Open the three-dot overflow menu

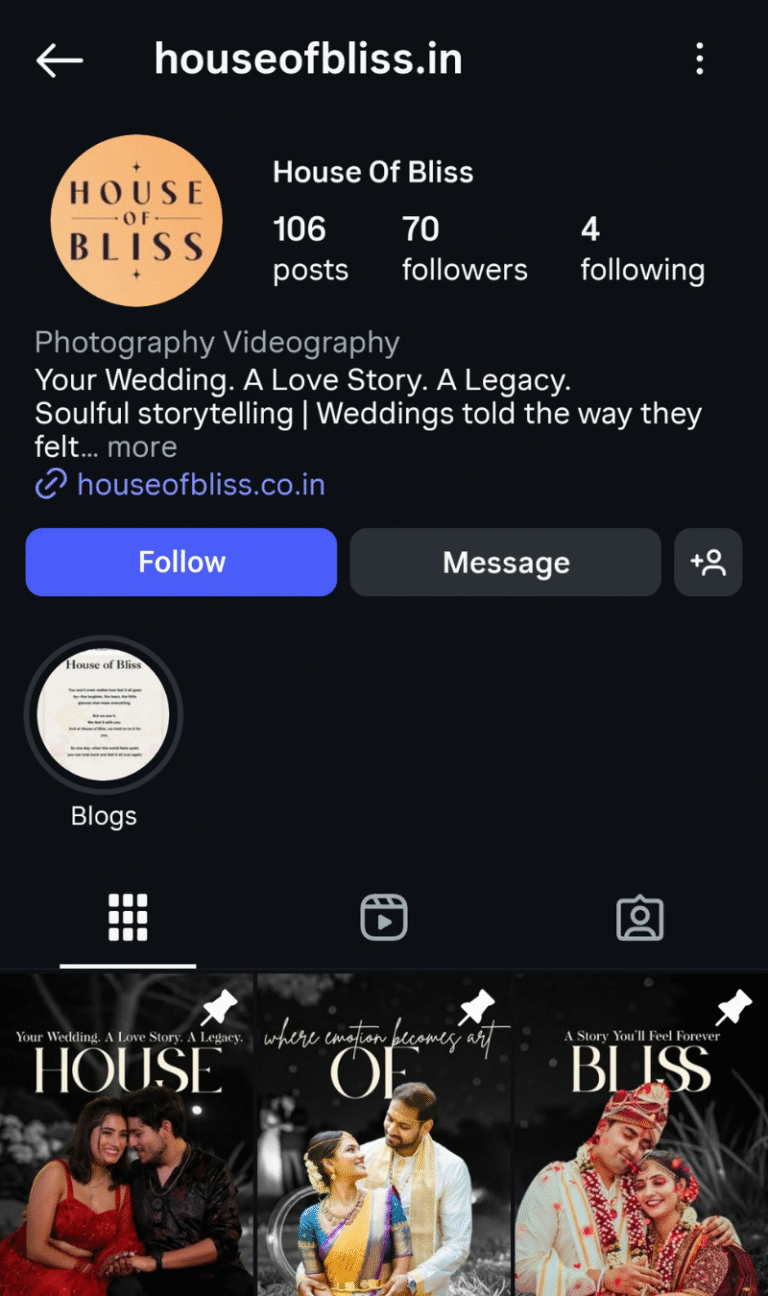point(699,60)
